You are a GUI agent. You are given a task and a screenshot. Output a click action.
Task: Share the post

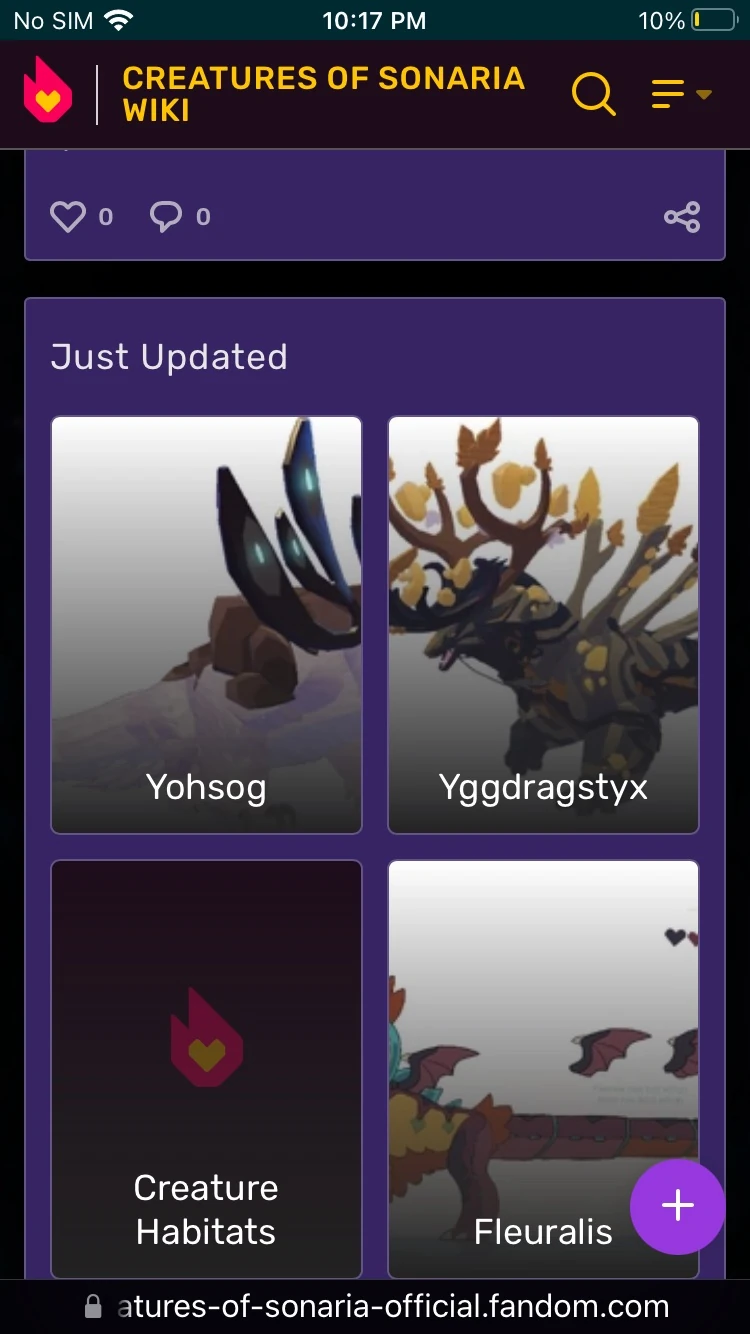pos(682,217)
